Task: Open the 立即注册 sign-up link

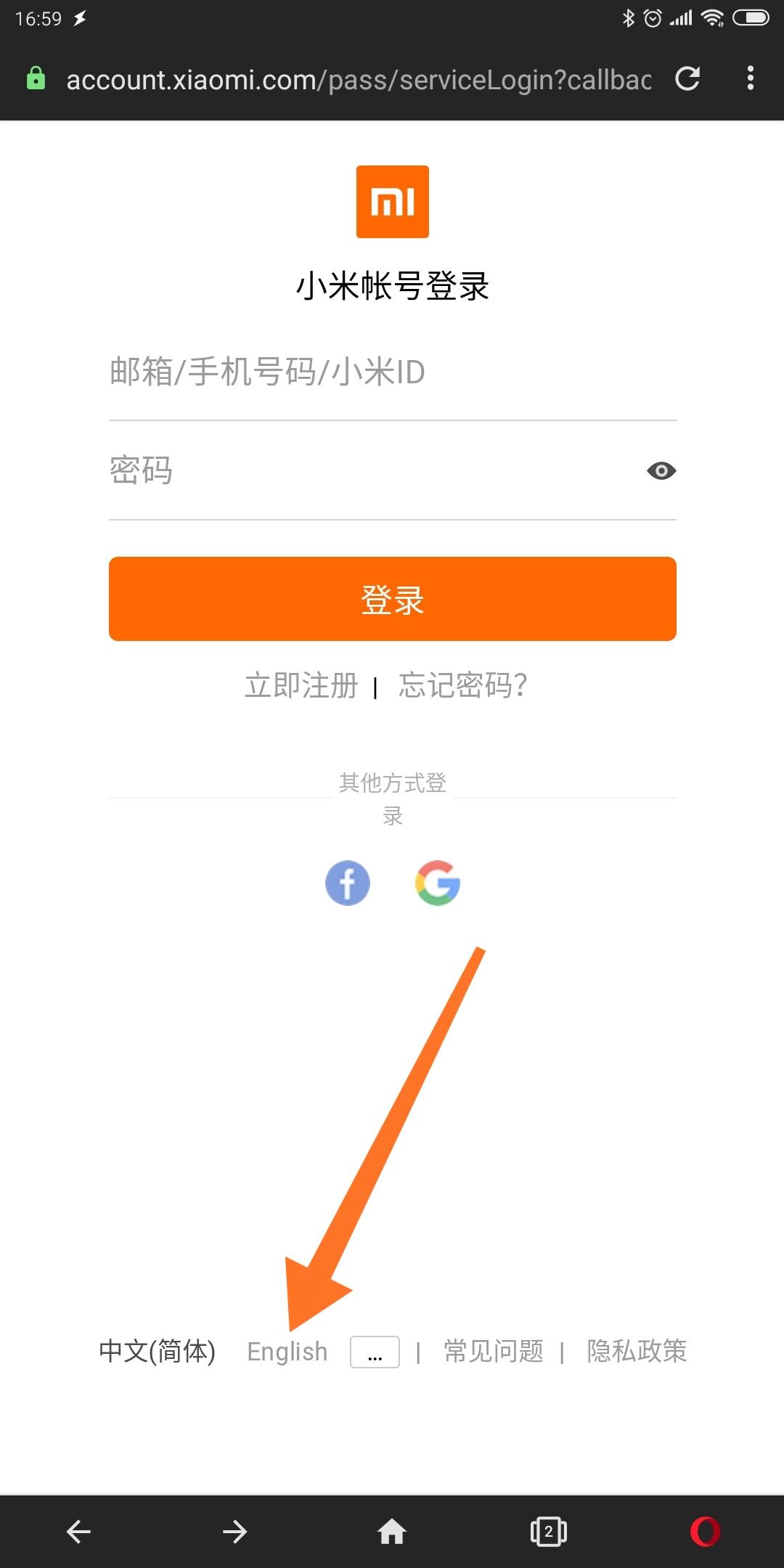Action: pyautogui.click(x=301, y=685)
